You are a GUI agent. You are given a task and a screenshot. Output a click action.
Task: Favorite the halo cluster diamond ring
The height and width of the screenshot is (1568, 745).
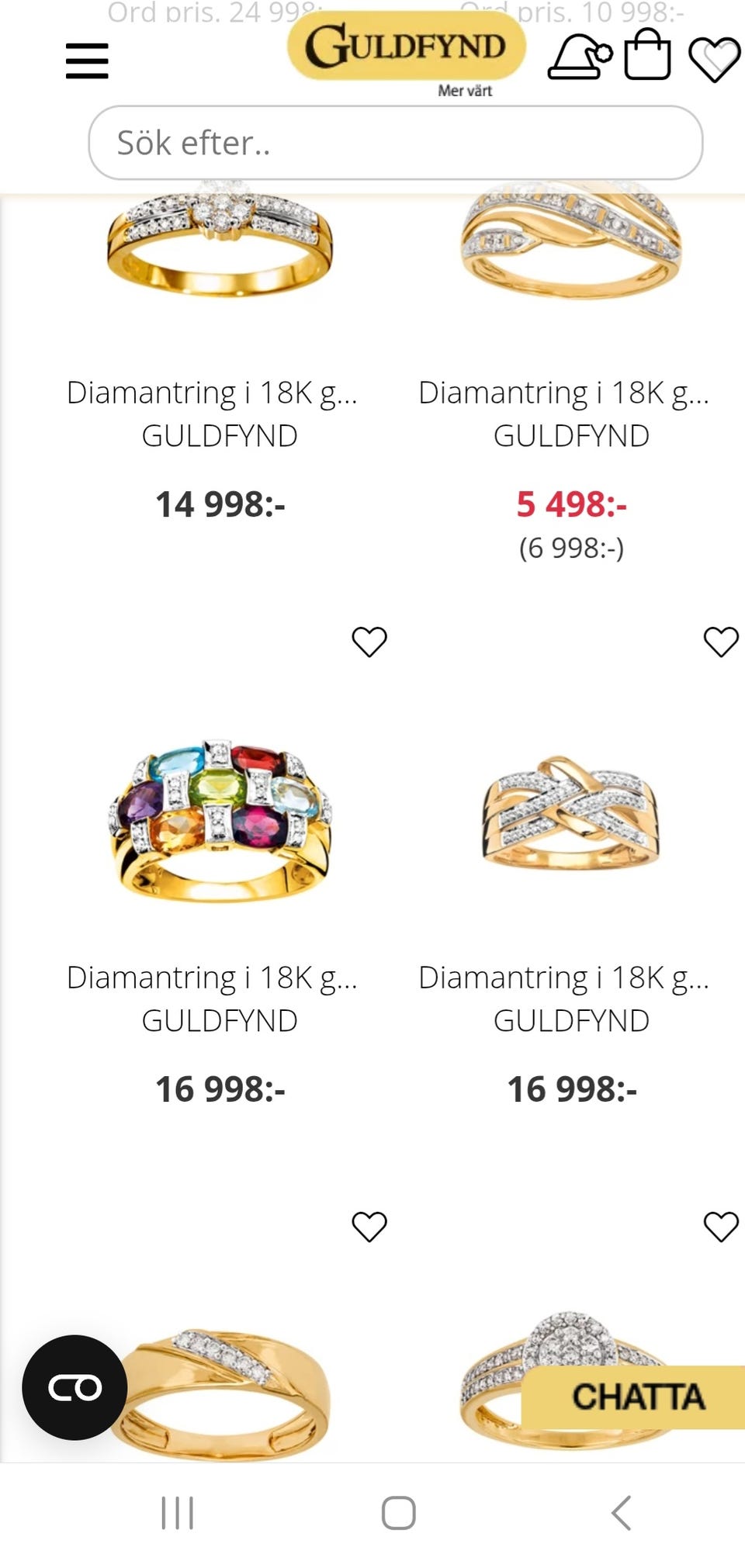[721, 1227]
